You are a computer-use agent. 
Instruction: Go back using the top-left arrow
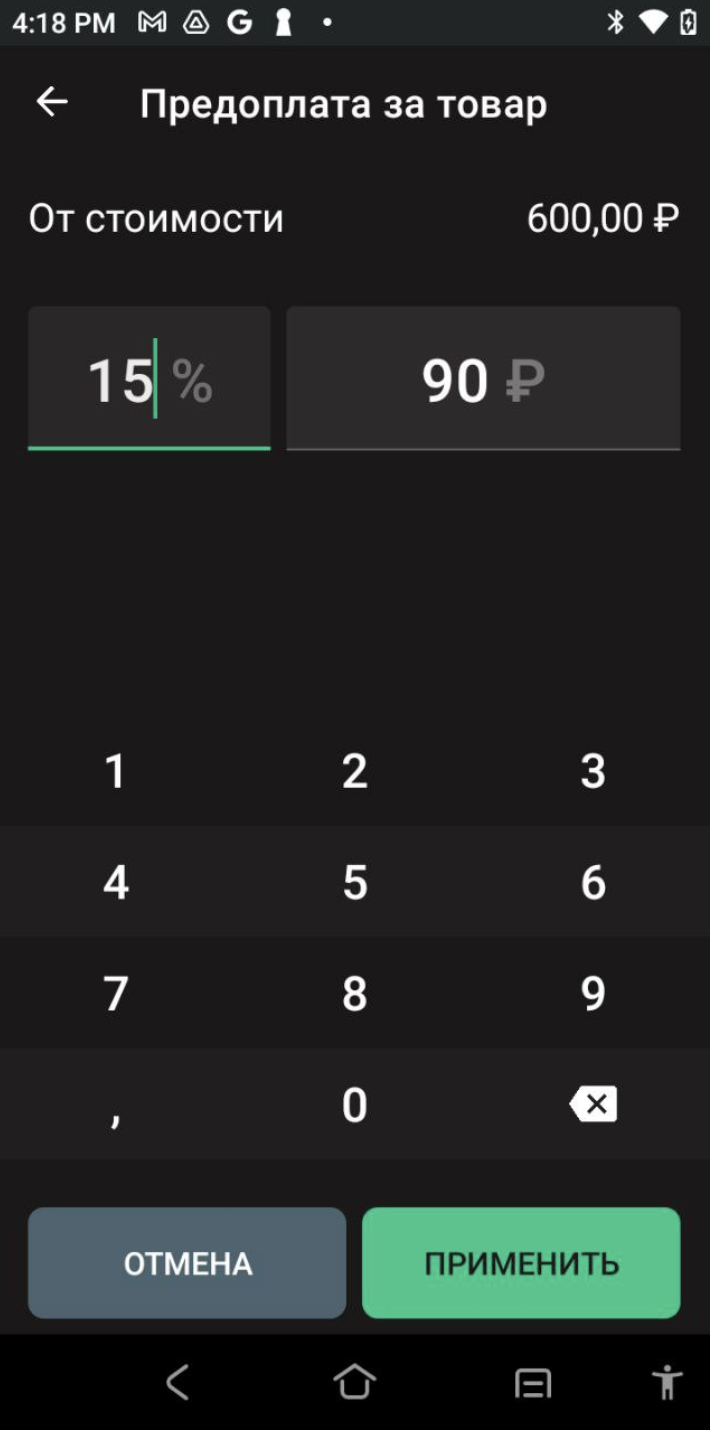click(52, 102)
